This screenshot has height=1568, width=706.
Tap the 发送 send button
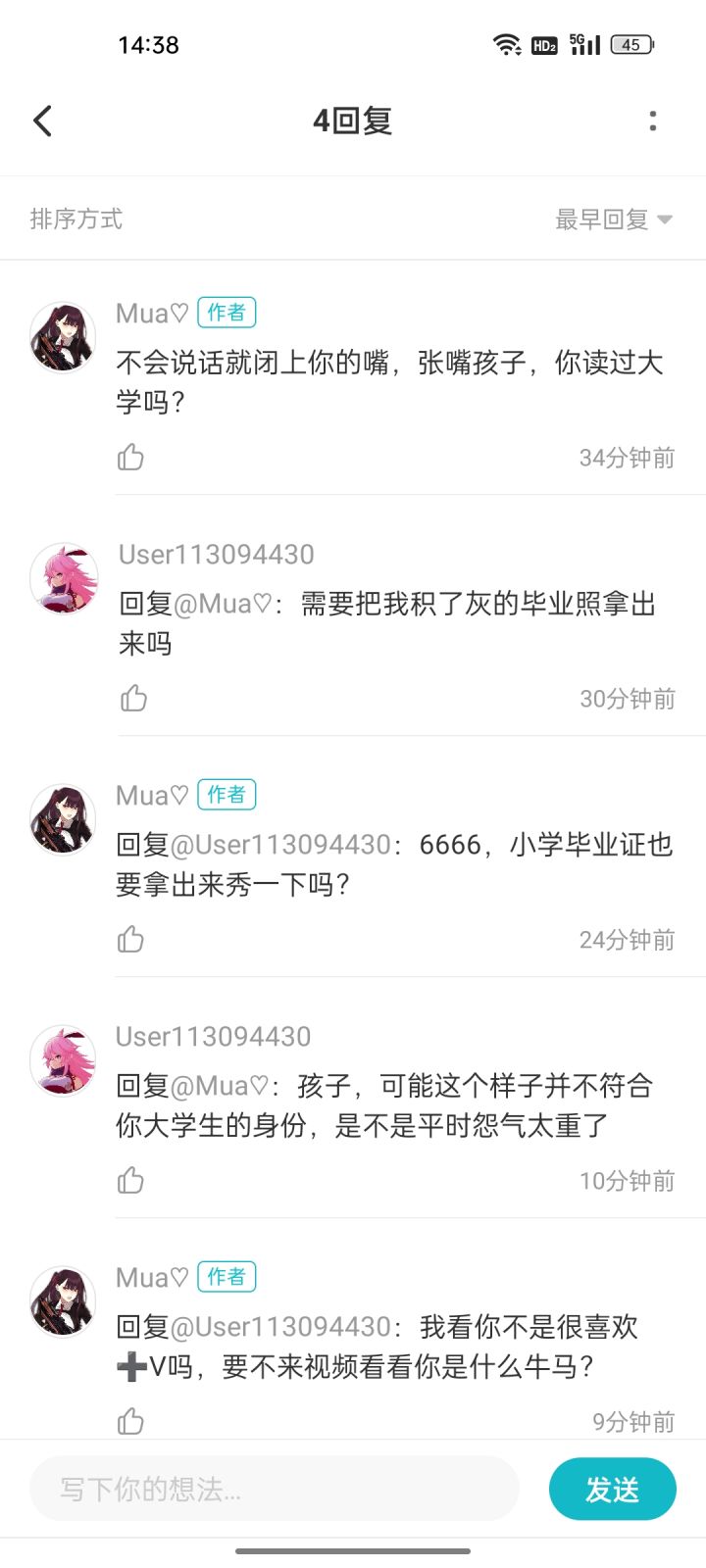click(613, 1490)
